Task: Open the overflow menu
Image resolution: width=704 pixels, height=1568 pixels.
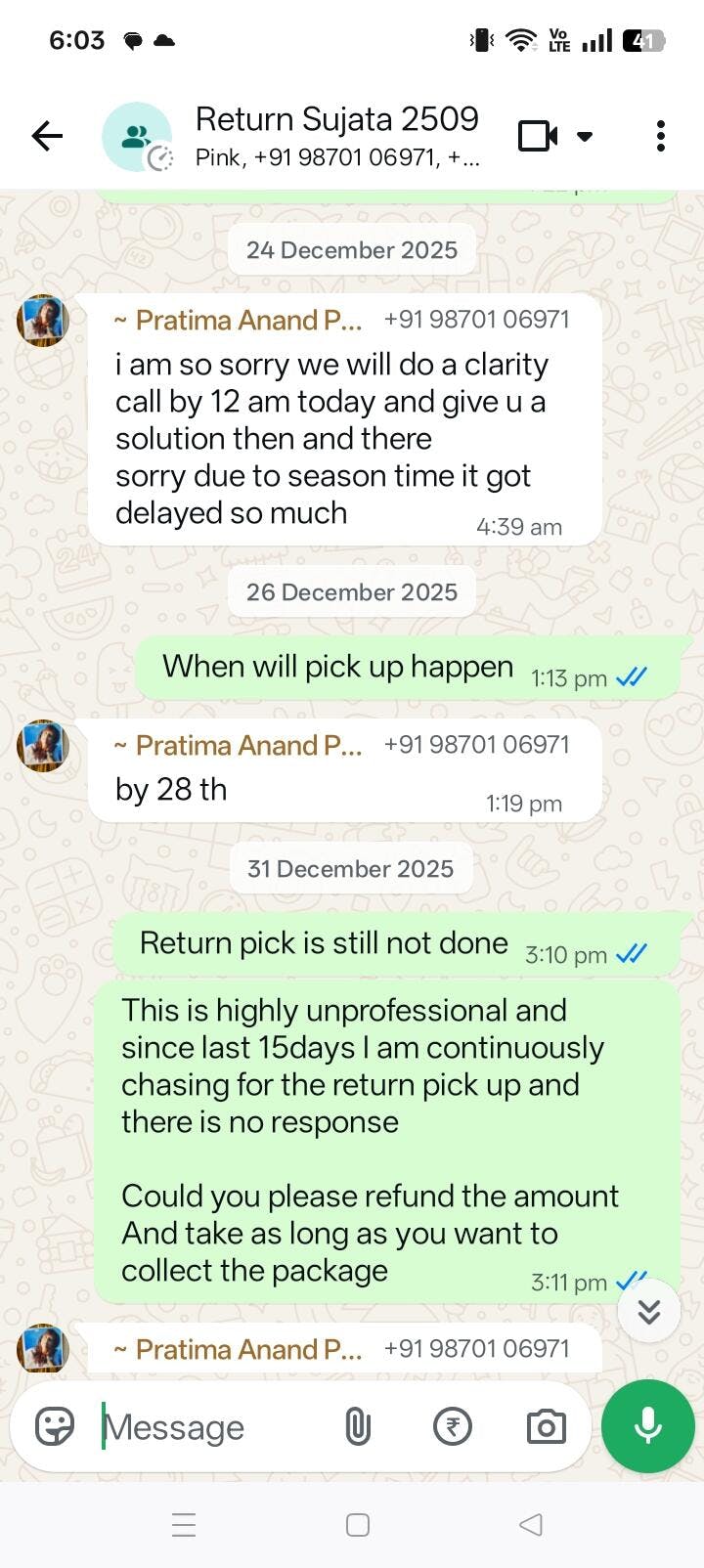Action: pos(661,136)
